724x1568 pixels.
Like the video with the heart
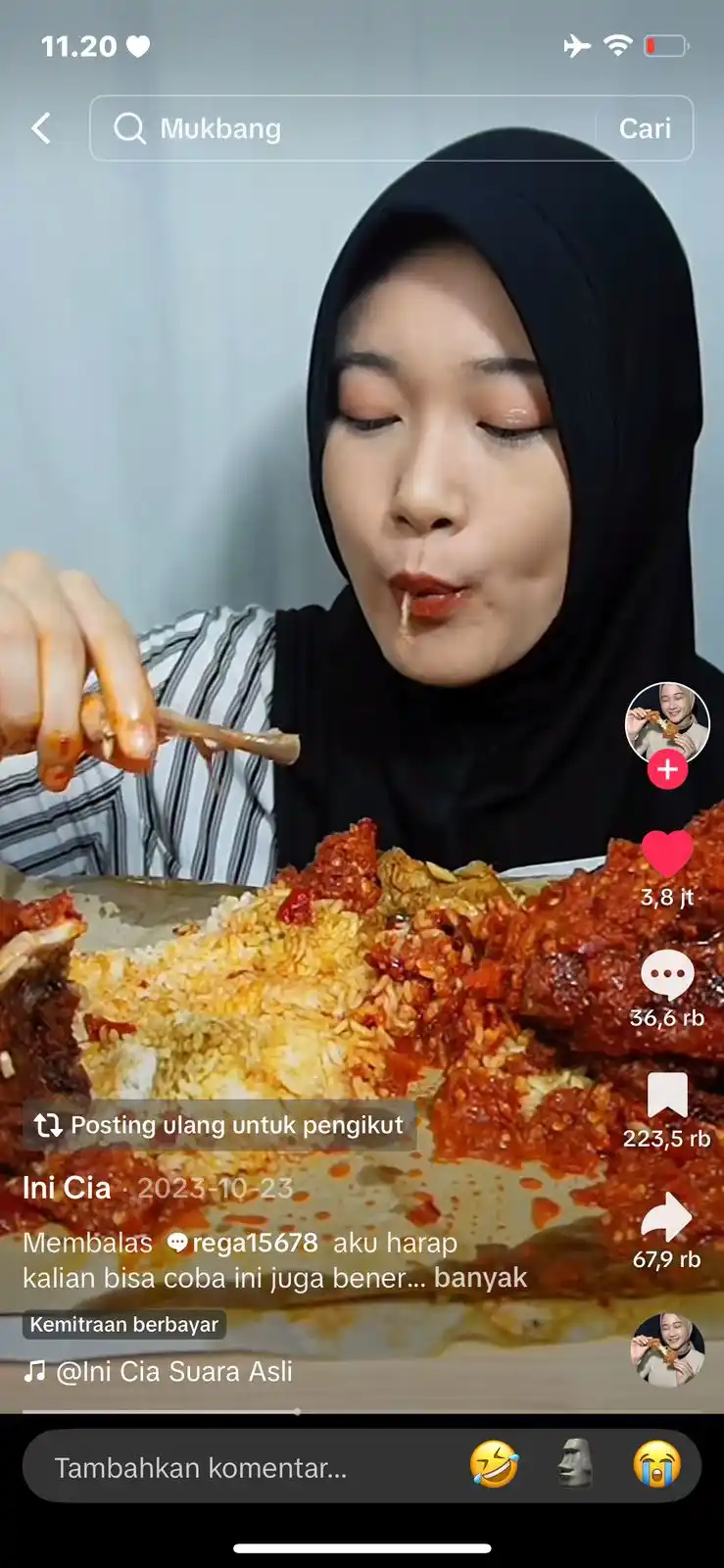pos(667,855)
